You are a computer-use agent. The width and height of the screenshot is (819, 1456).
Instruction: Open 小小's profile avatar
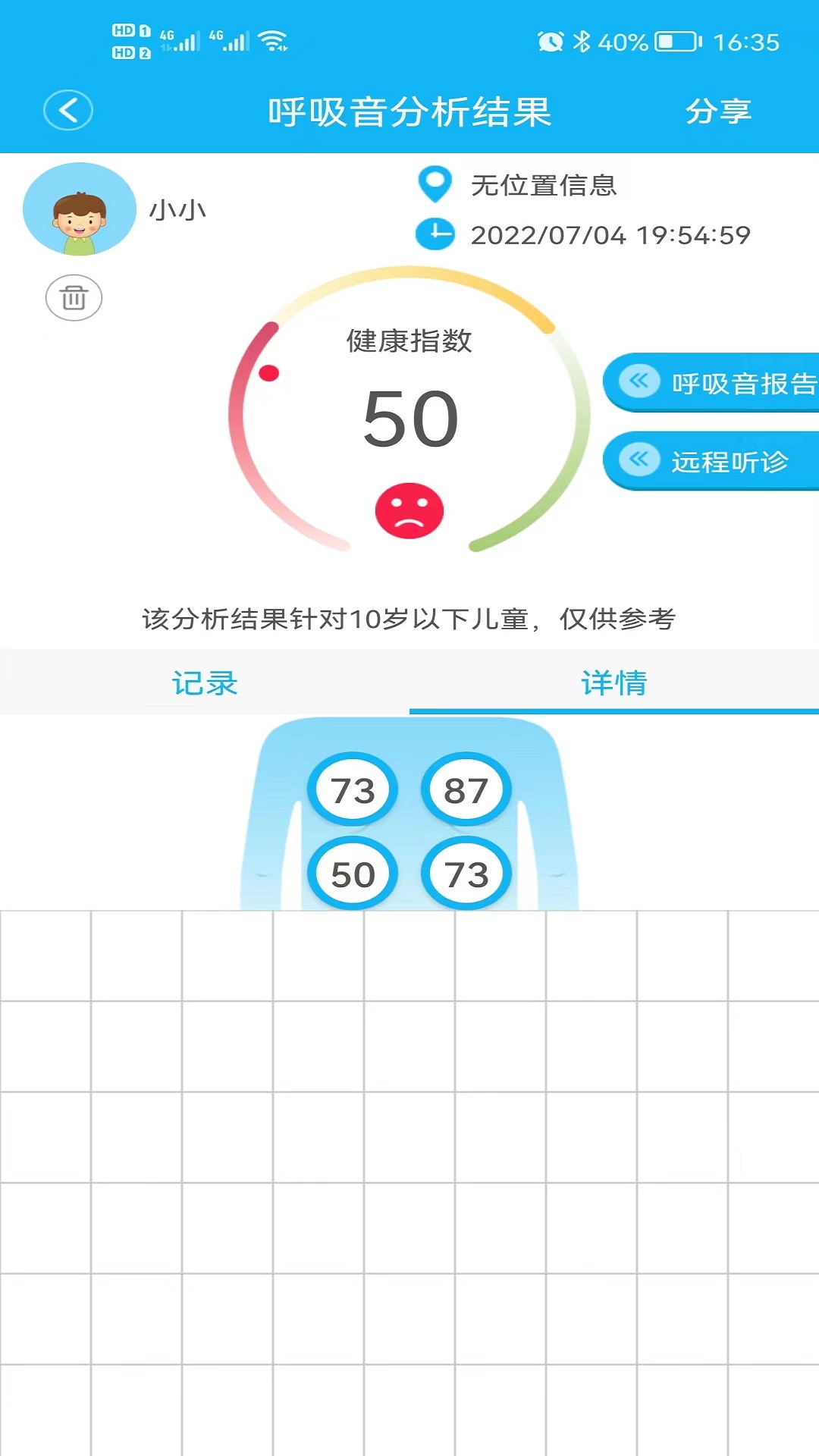(x=80, y=210)
